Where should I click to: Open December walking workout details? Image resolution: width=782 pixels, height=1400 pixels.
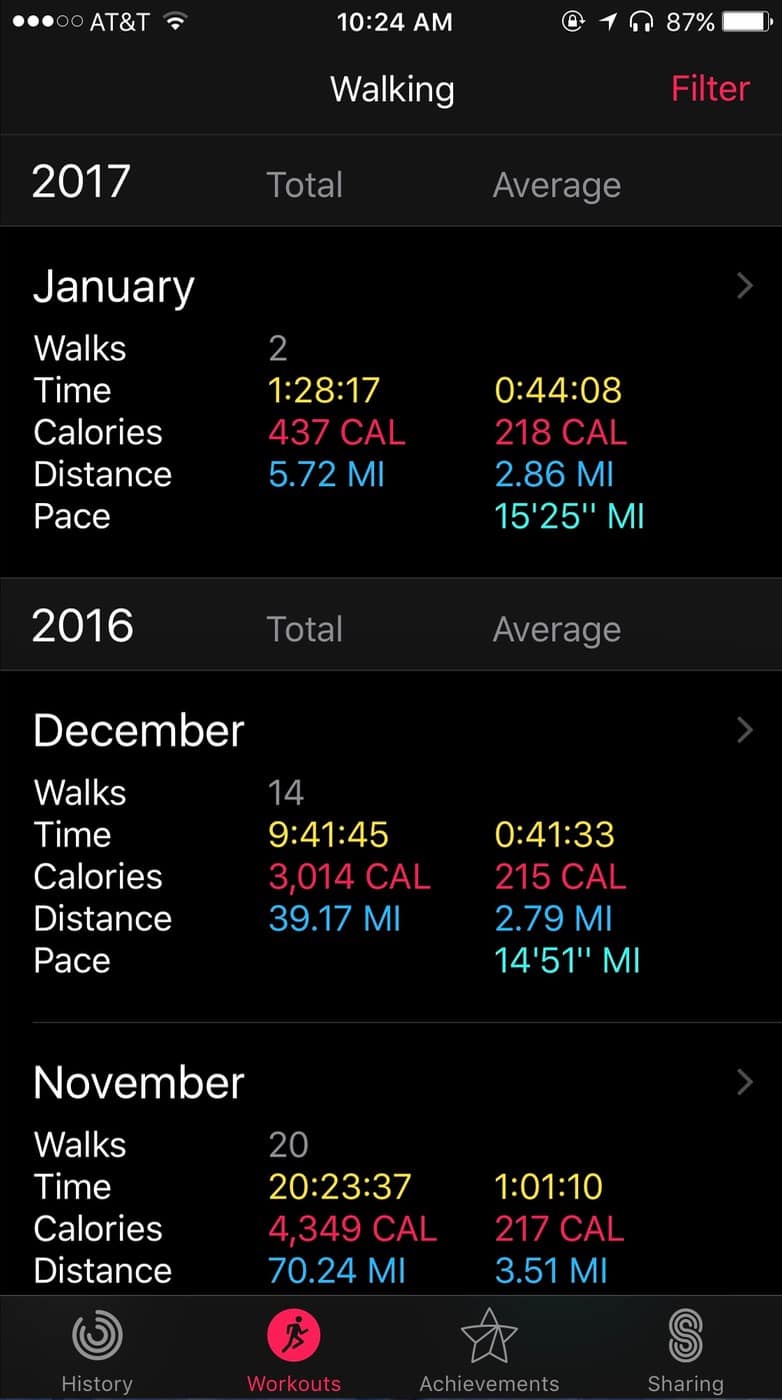[743, 731]
